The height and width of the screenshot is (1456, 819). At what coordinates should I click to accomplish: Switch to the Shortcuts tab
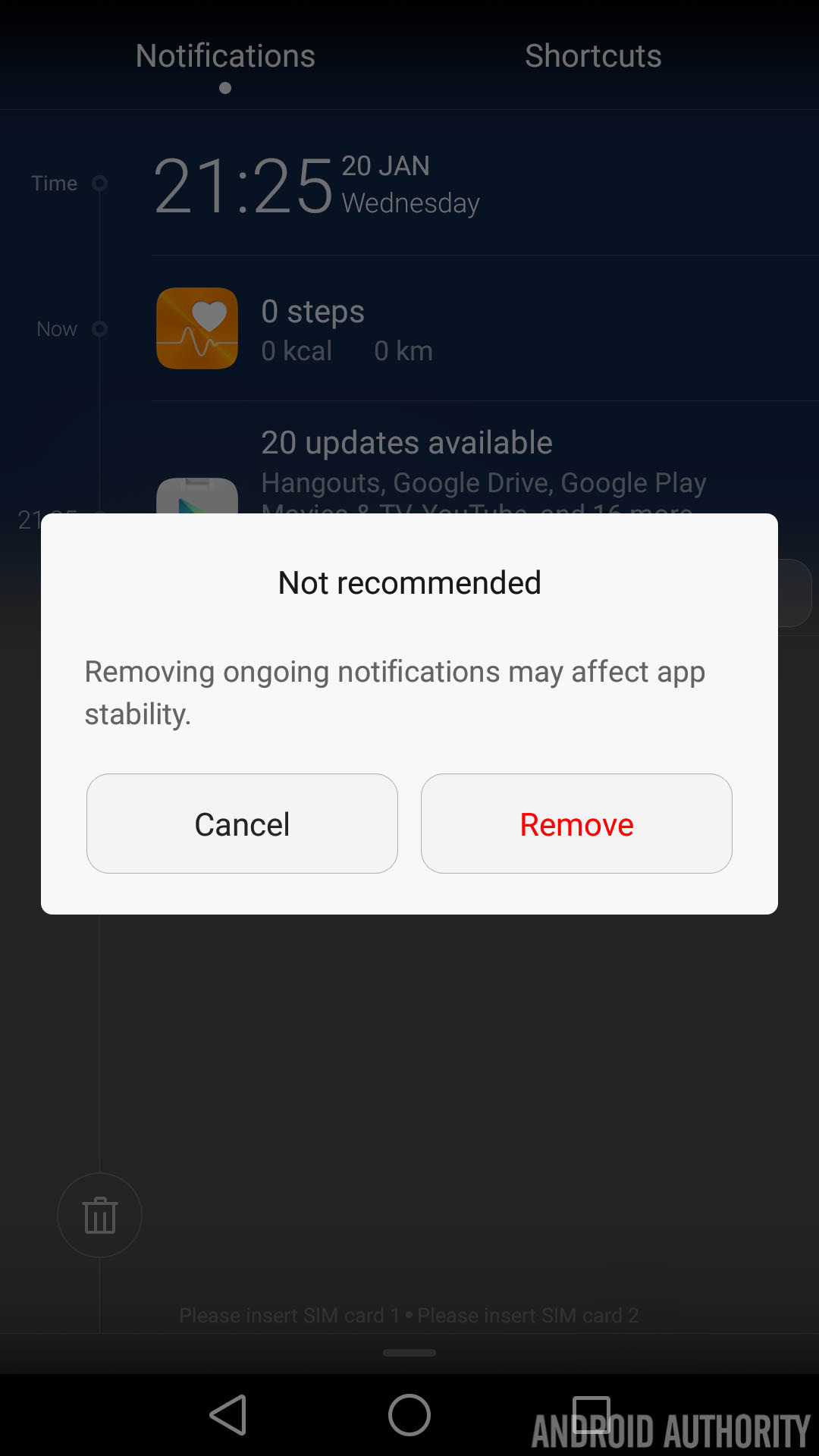[593, 56]
